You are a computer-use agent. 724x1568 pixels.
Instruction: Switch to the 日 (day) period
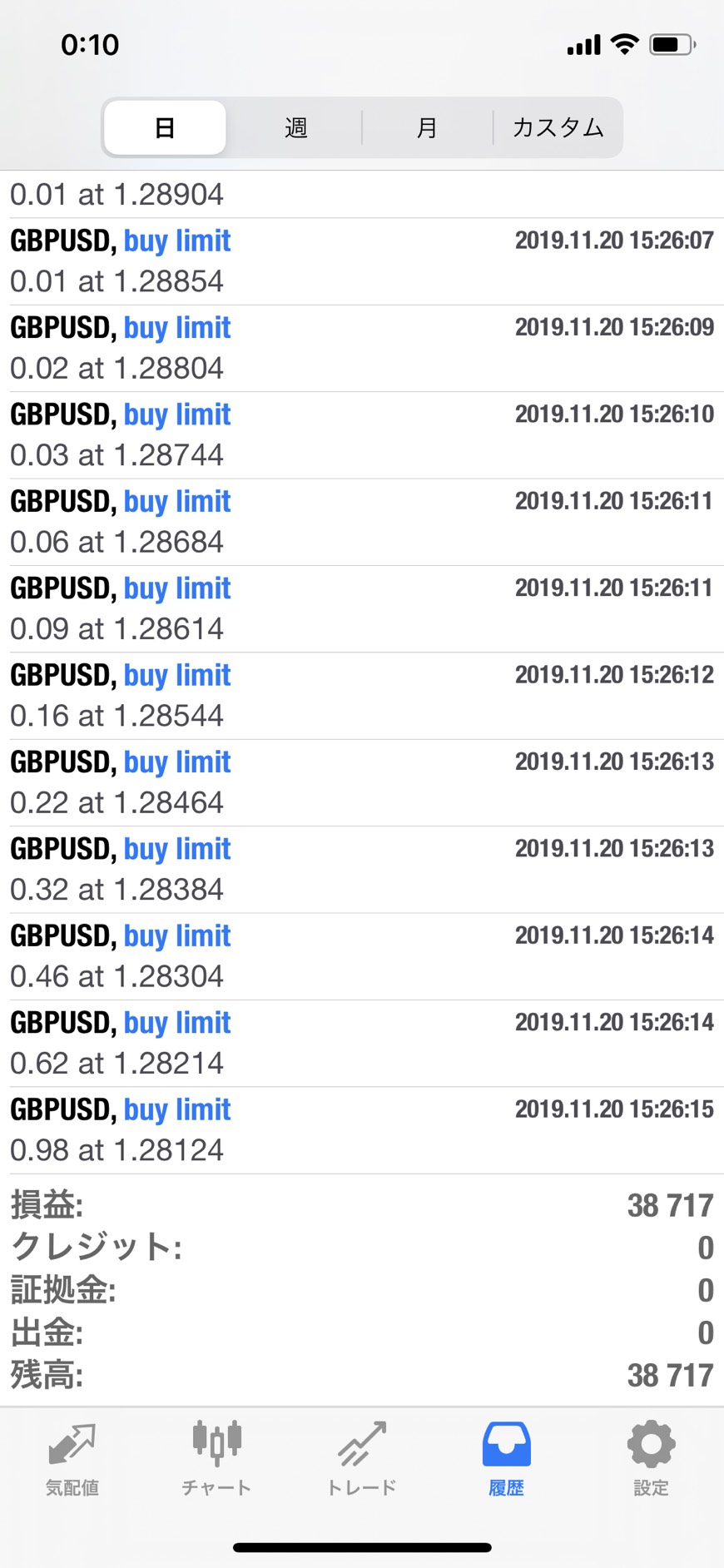(x=165, y=127)
